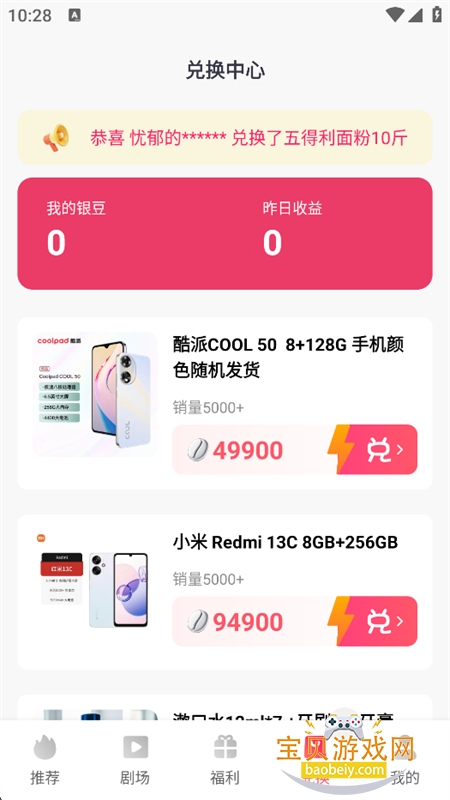Switch to the 剧场 tab
The image size is (450, 800).
135,760
